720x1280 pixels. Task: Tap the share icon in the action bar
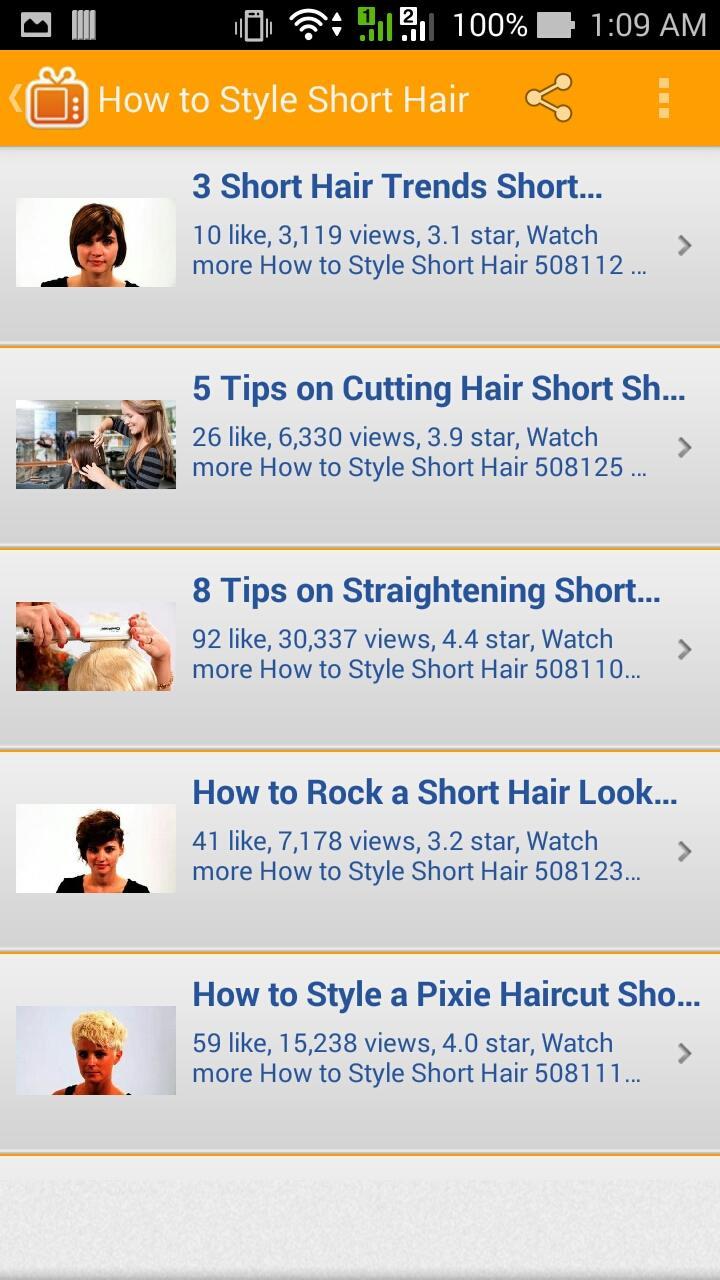(x=549, y=99)
